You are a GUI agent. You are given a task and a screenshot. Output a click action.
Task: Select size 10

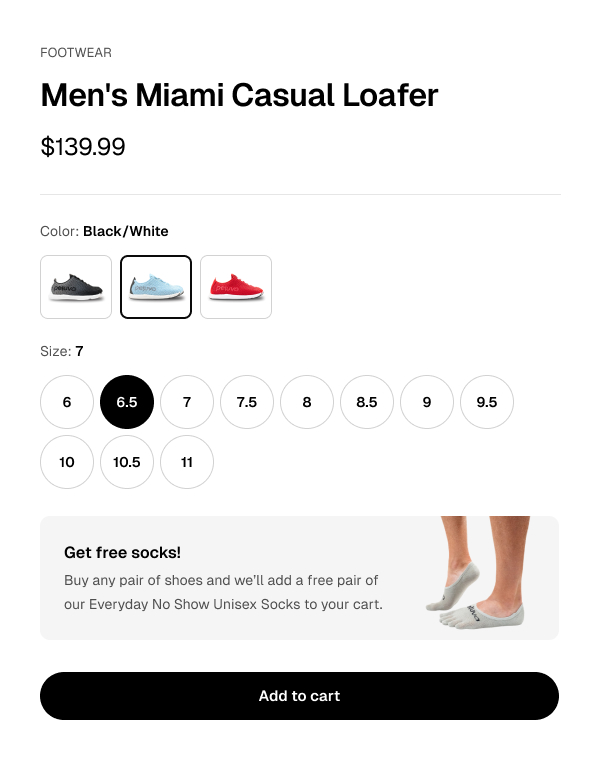click(67, 462)
